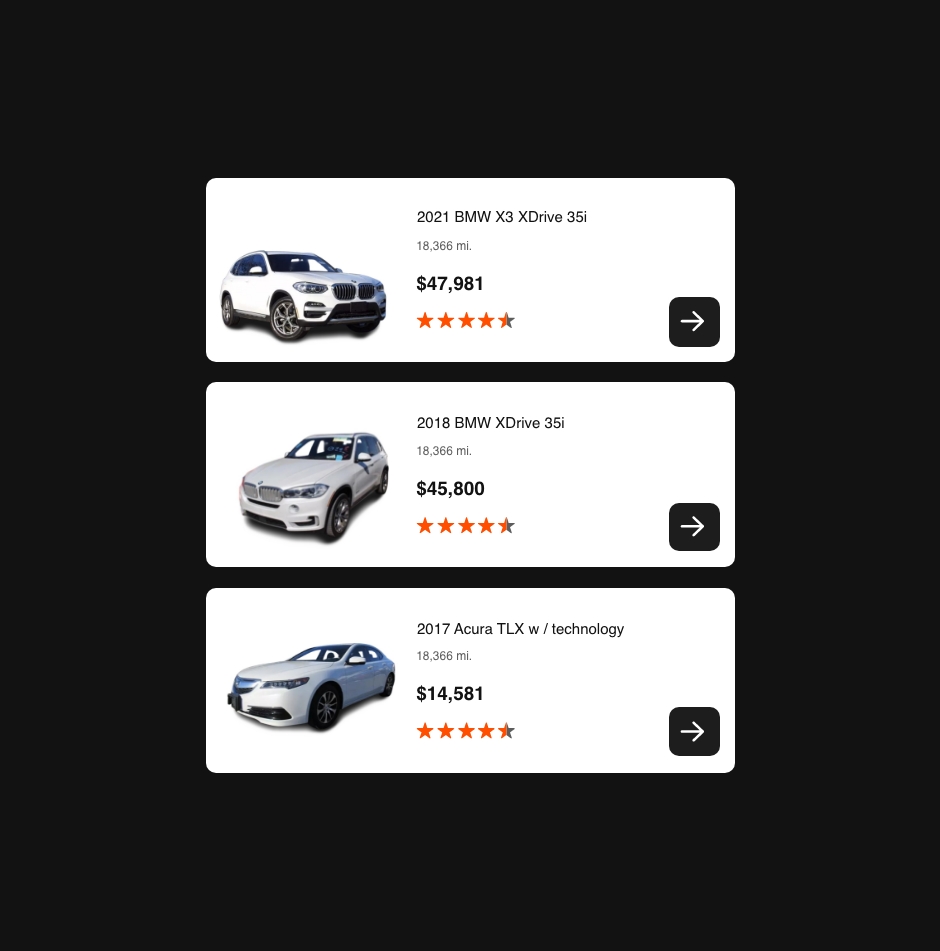Tap arrow button on the $47,981 listing
Screen dimensions: 940x951
(694, 322)
